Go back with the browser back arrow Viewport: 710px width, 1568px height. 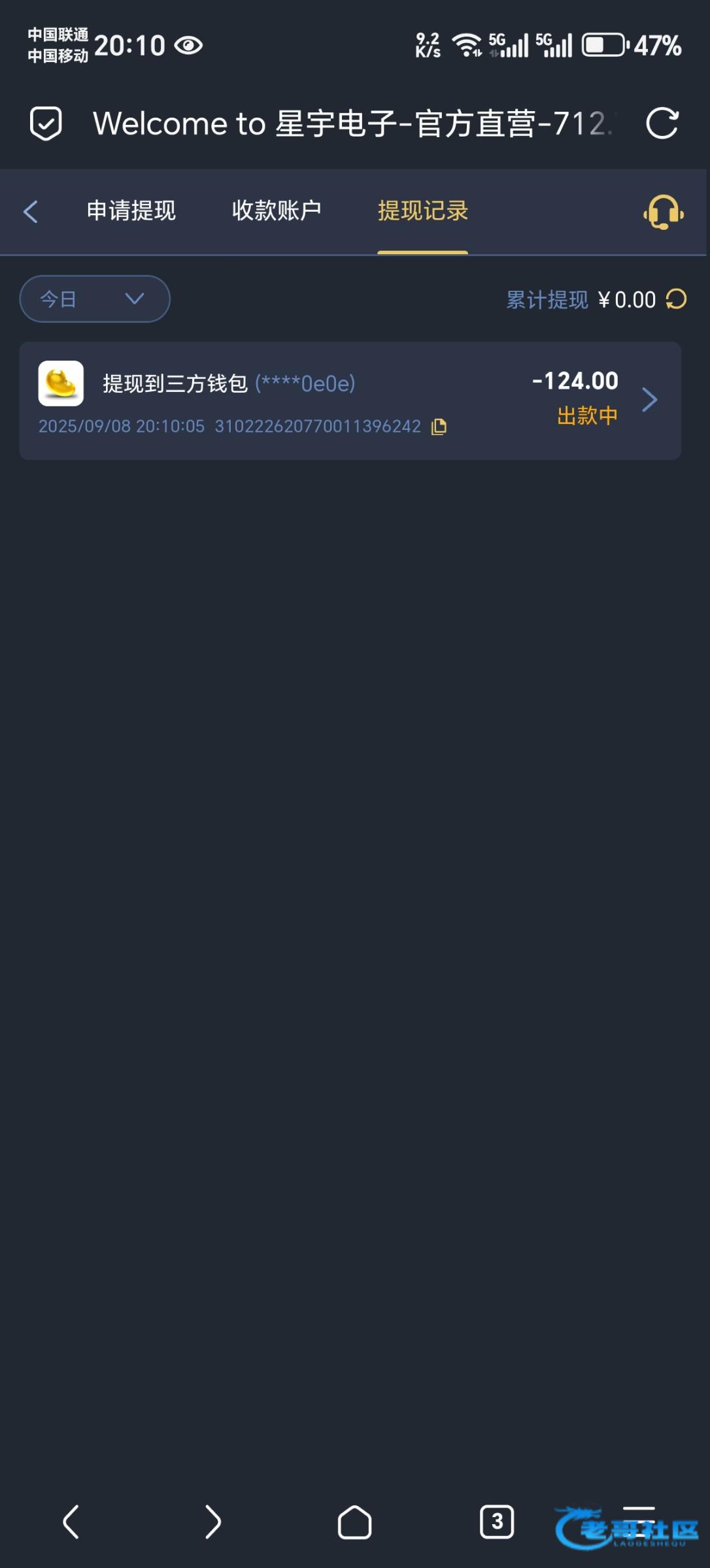coord(71,1522)
